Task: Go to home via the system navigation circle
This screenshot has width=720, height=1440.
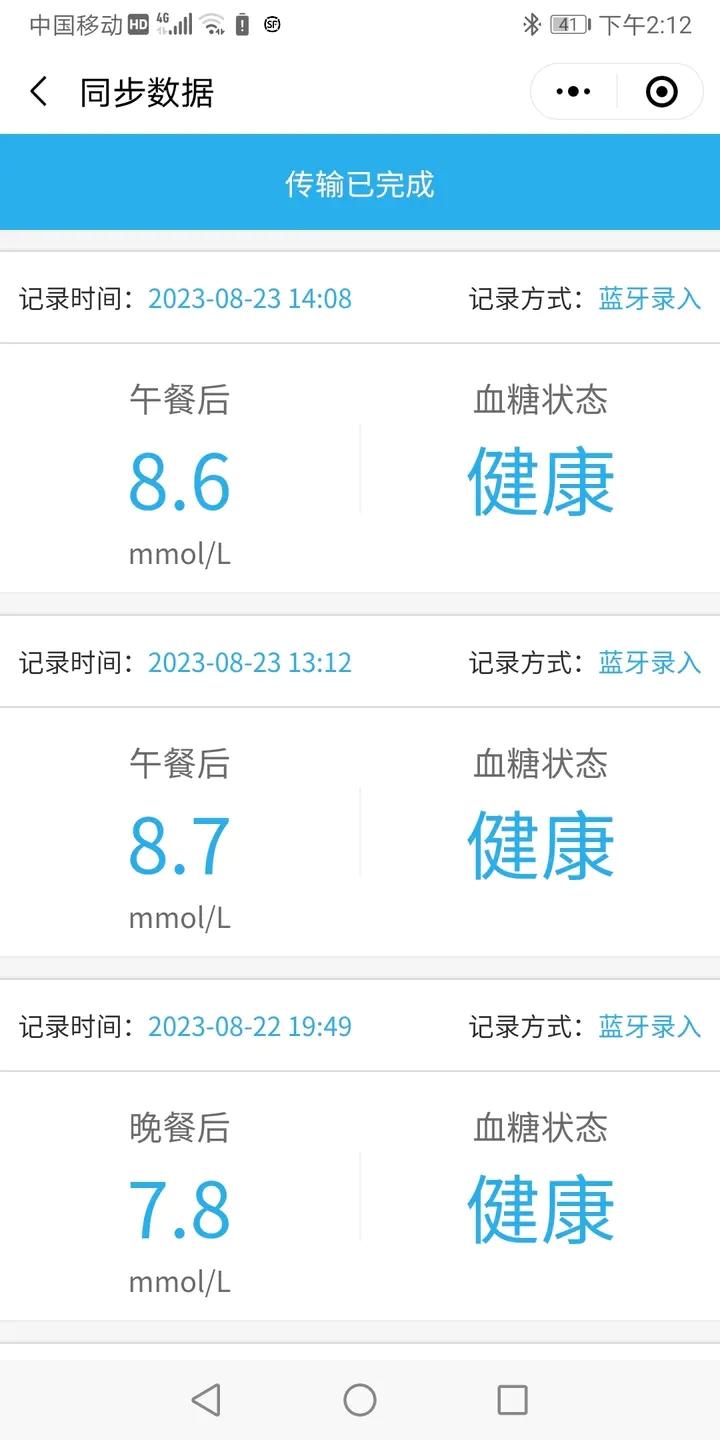Action: 360,1400
